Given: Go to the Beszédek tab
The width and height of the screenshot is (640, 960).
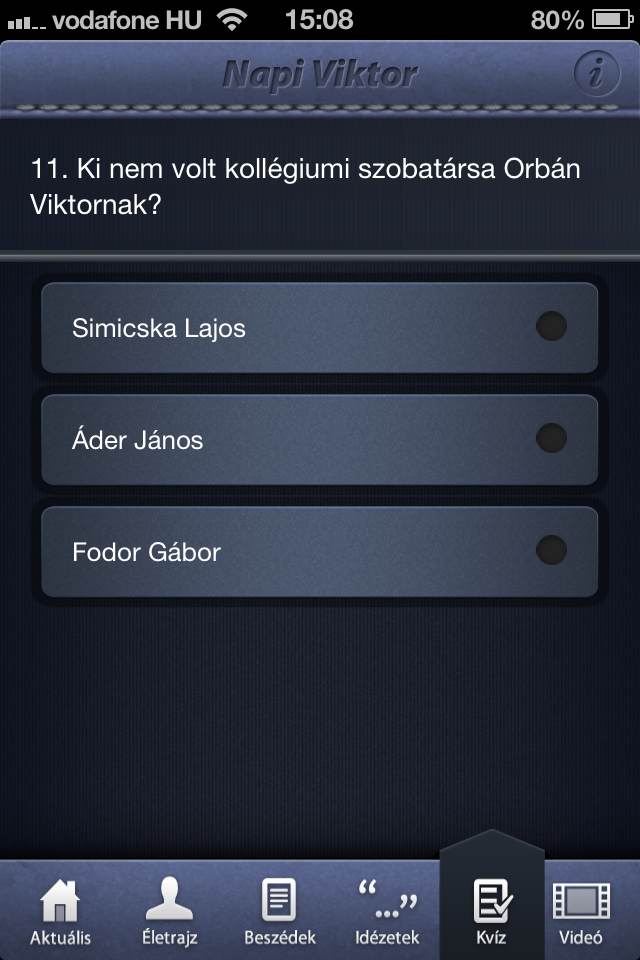Looking at the screenshot, I should pyautogui.click(x=279, y=910).
